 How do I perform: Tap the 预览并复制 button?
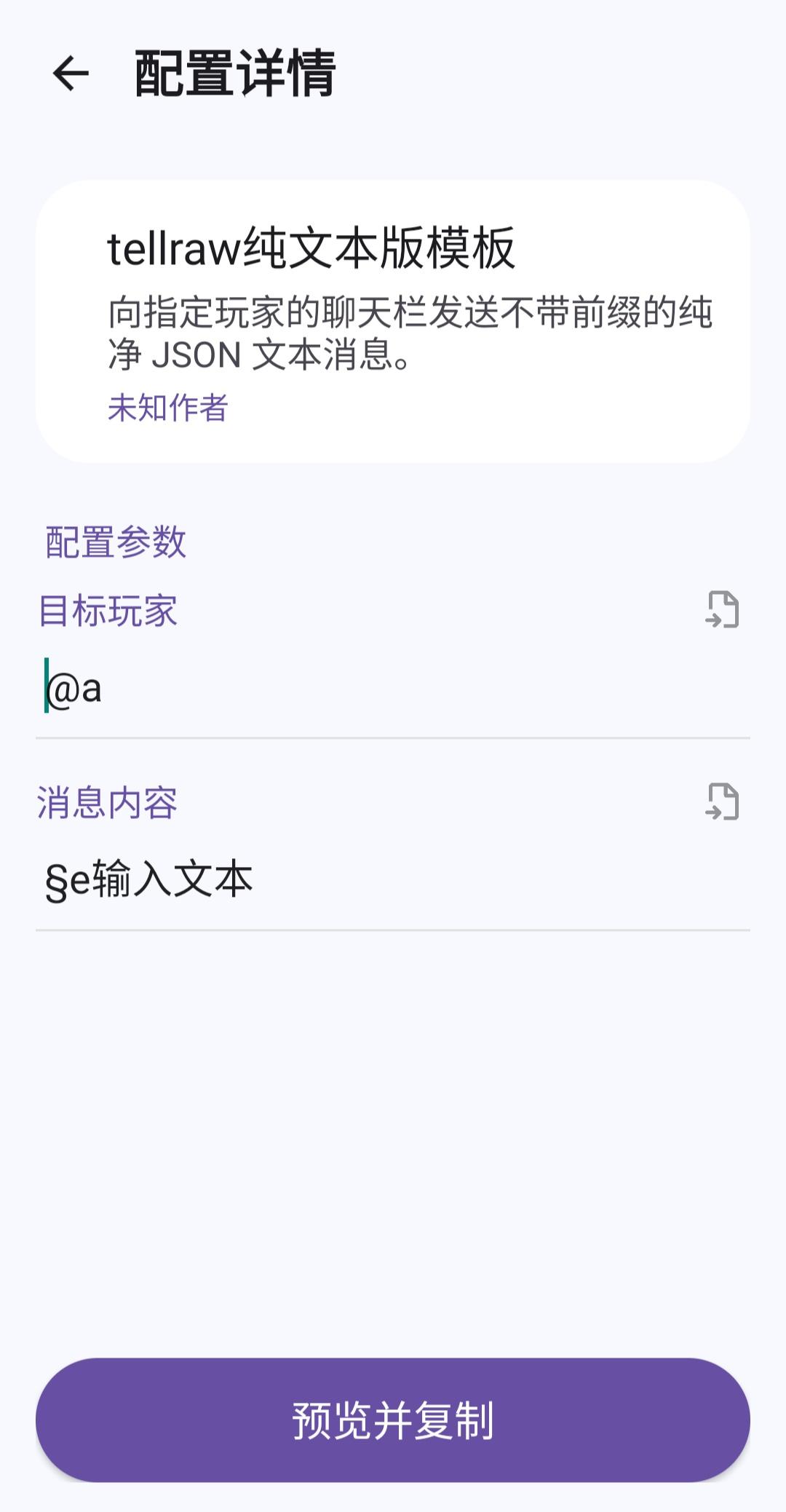point(393,1420)
